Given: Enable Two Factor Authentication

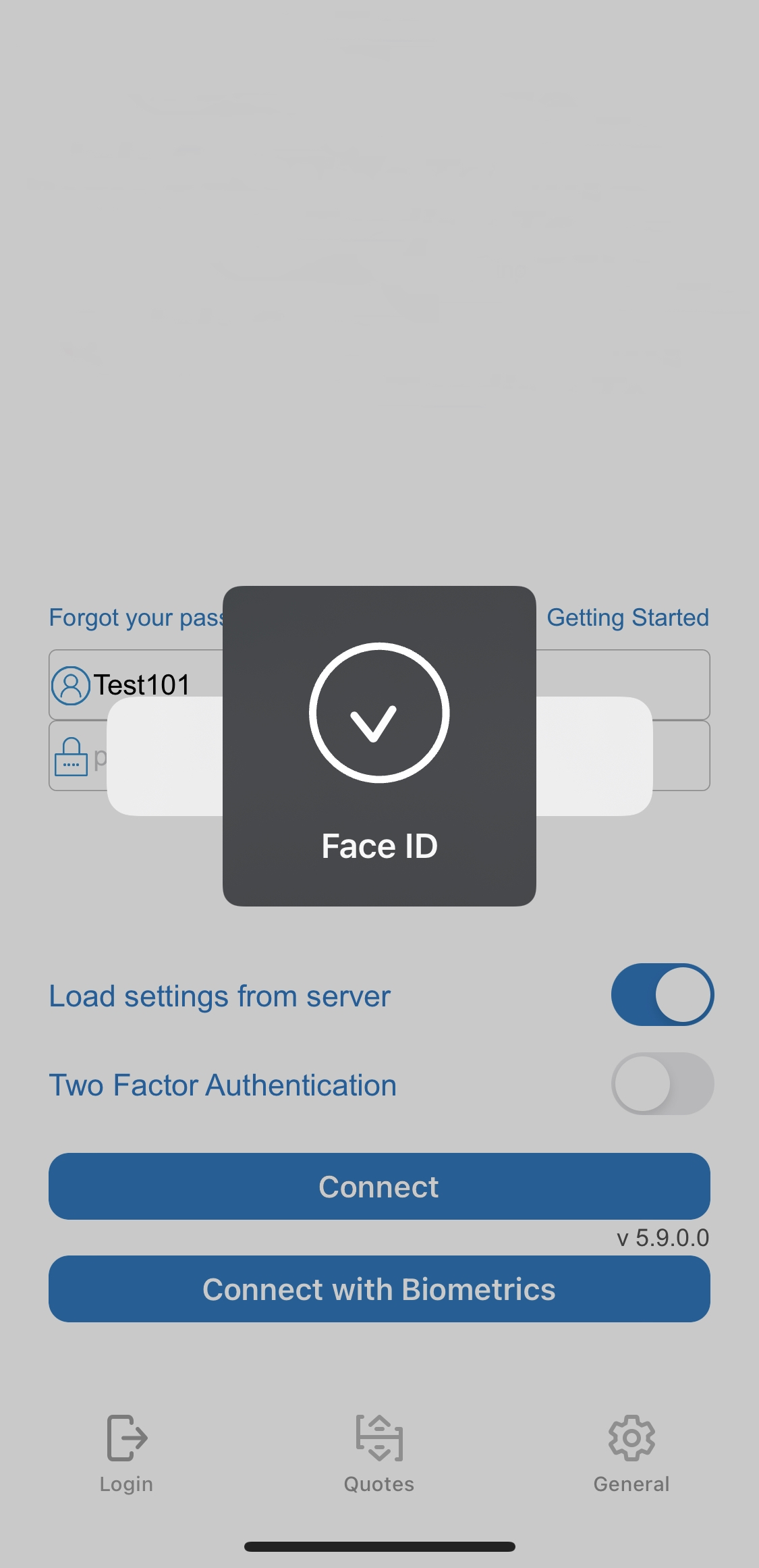Looking at the screenshot, I should pyautogui.click(x=663, y=1084).
